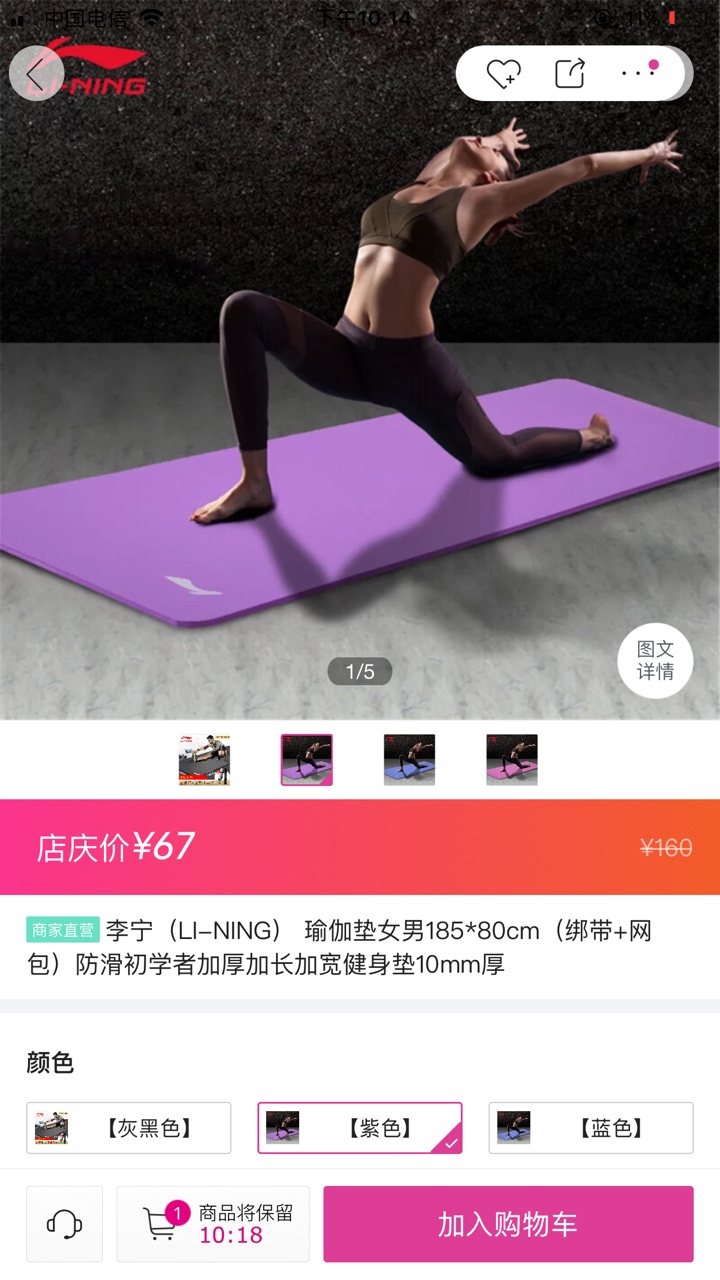Share this yoga mat product
The height and width of the screenshot is (1280, 720).
coord(570,73)
